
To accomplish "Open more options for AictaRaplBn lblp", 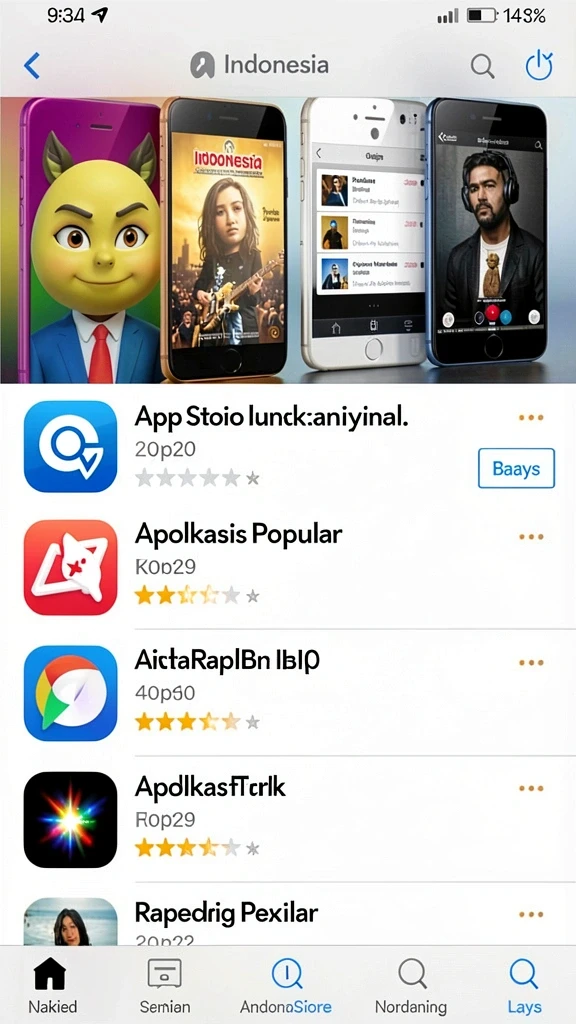I will 531,663.
